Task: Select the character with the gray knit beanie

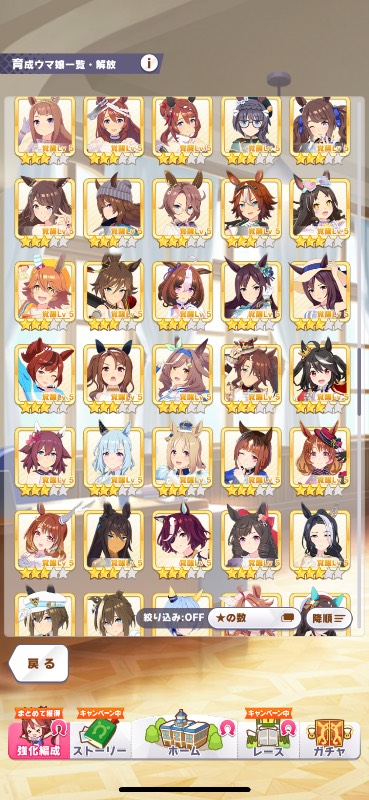Action: pos(113,213)
